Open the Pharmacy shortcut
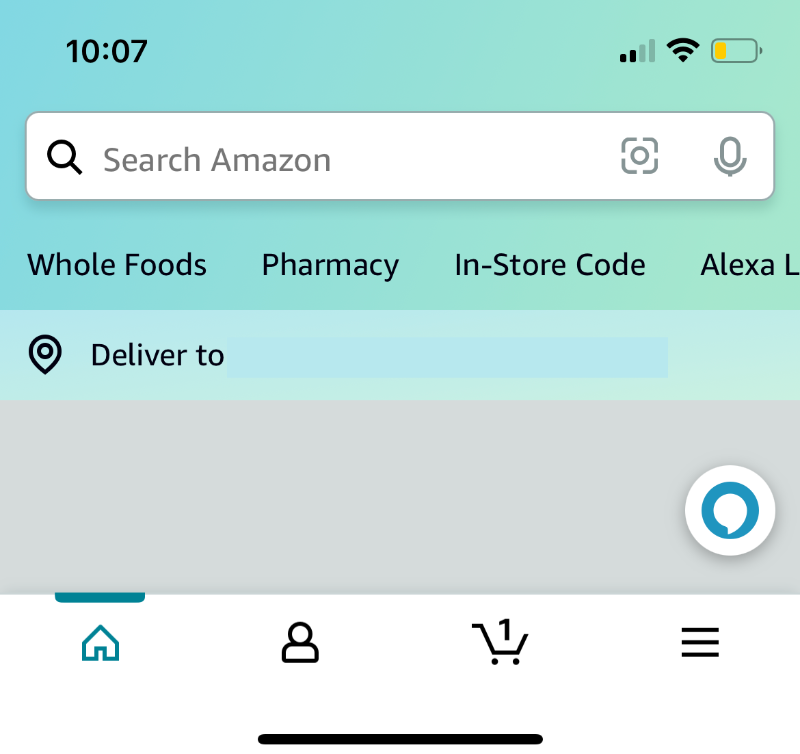 coord(330,265)
